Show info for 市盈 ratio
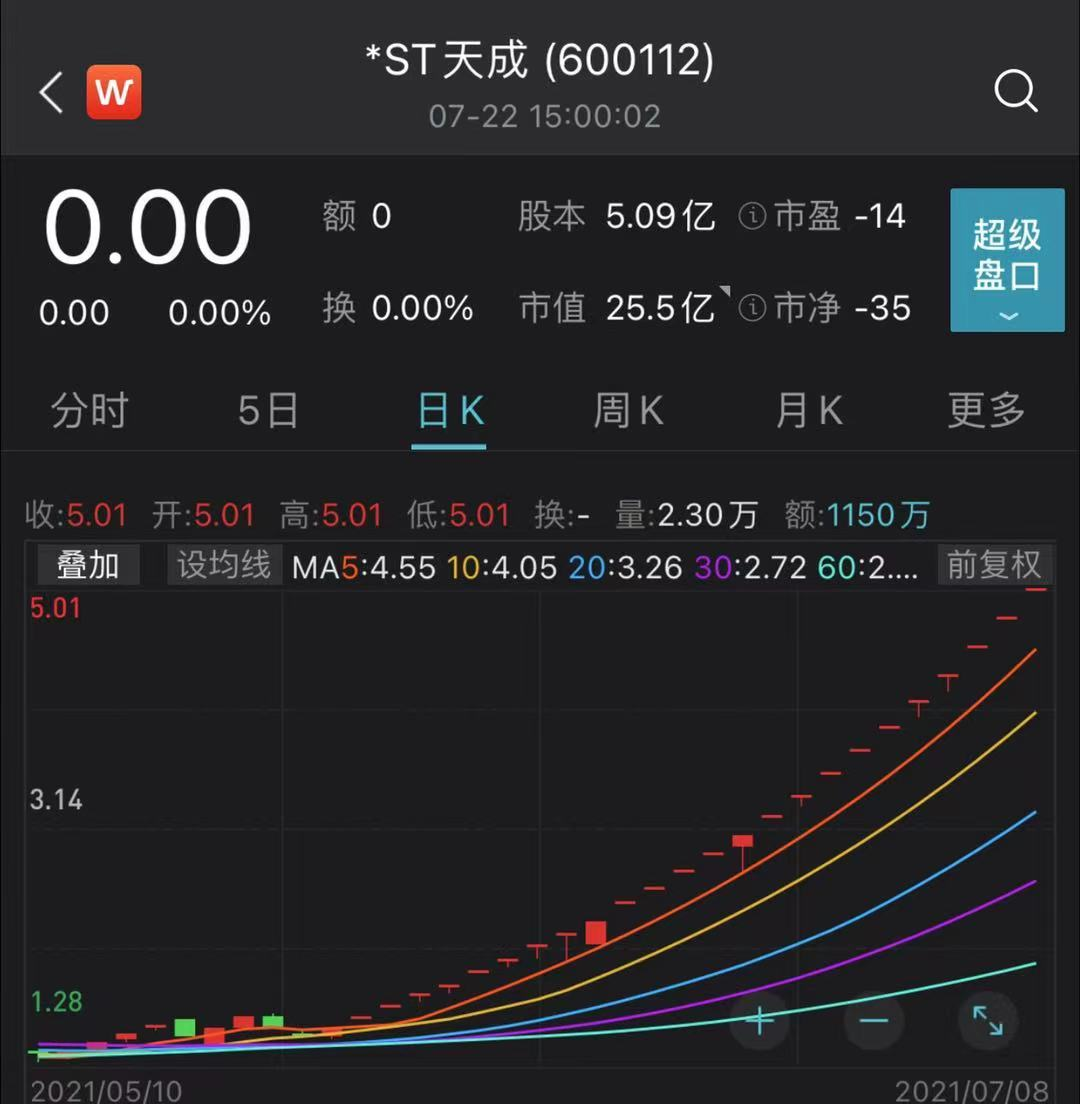1080x1104 pixels. click(752, 217)
